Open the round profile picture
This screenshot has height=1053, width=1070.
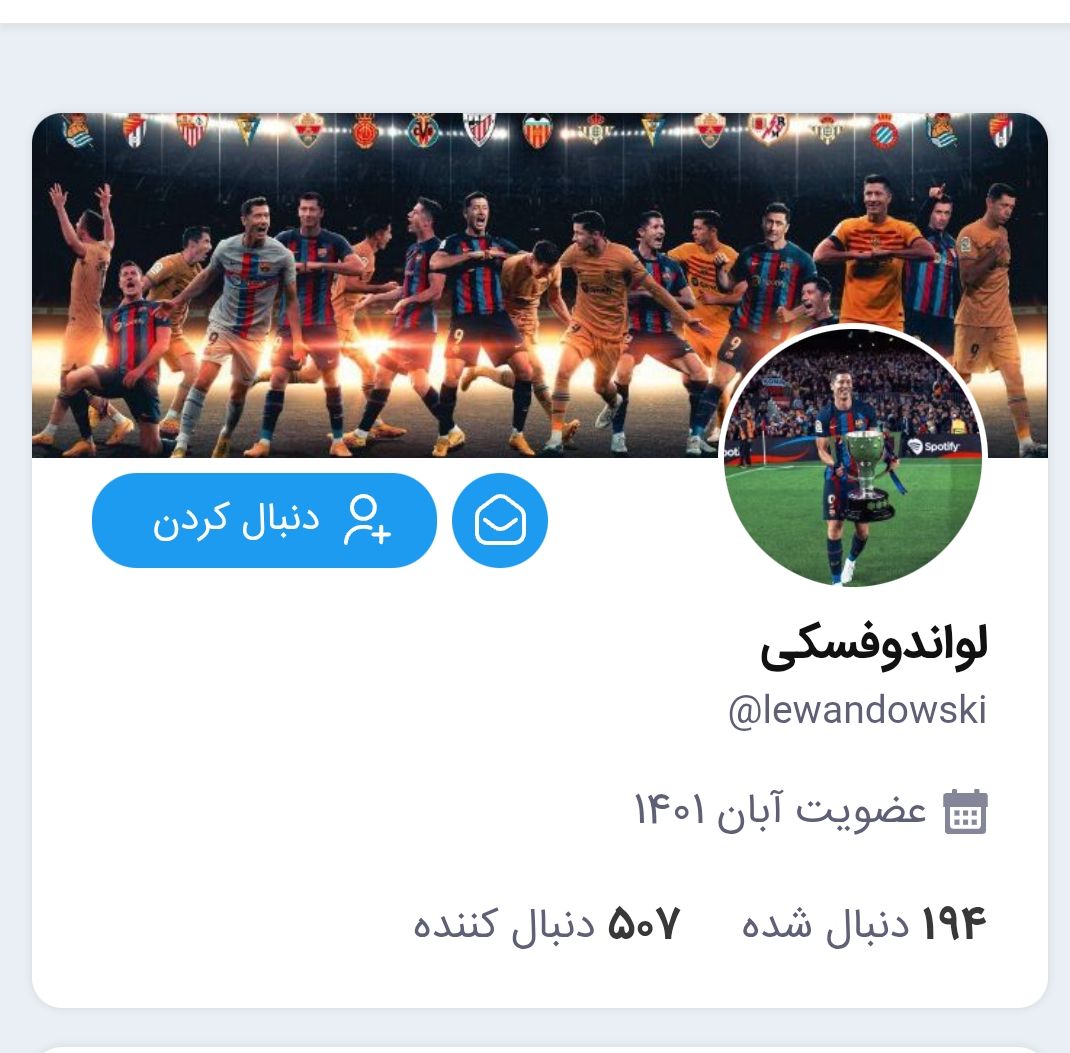coord(852,457)
